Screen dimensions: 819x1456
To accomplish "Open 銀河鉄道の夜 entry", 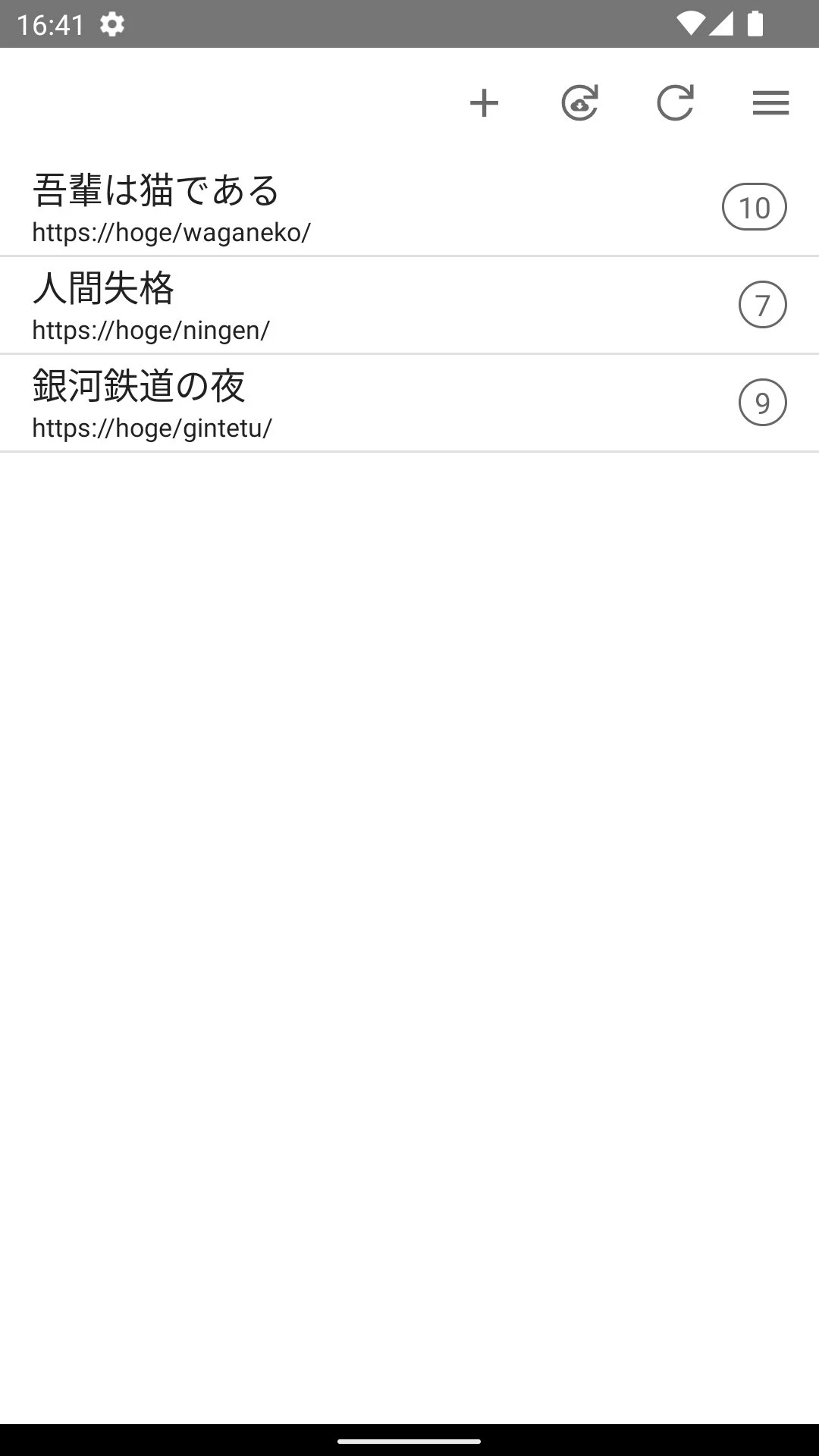I will [409, 403].
